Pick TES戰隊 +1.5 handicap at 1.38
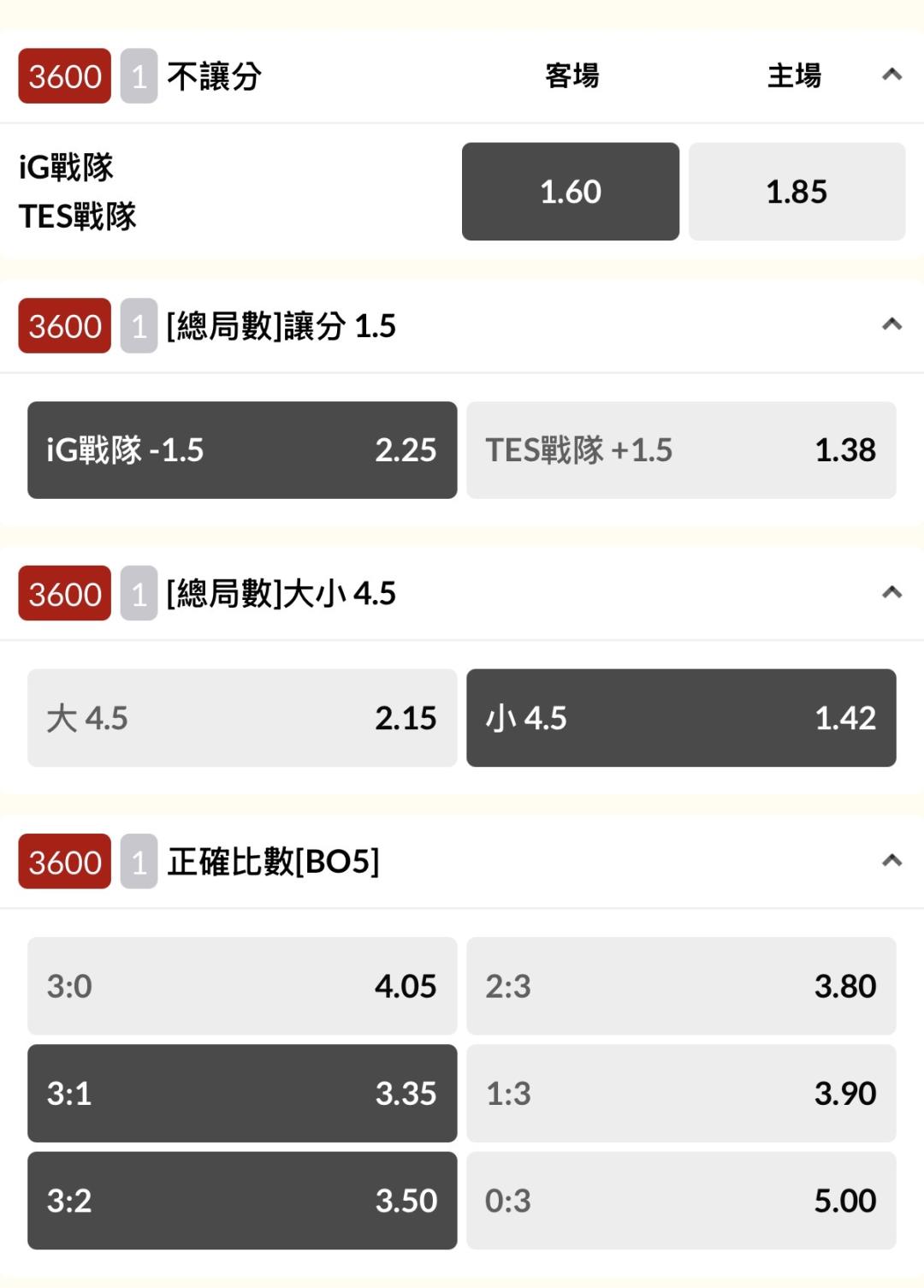This screenshot has height=1288, width=924. point(681,450)
